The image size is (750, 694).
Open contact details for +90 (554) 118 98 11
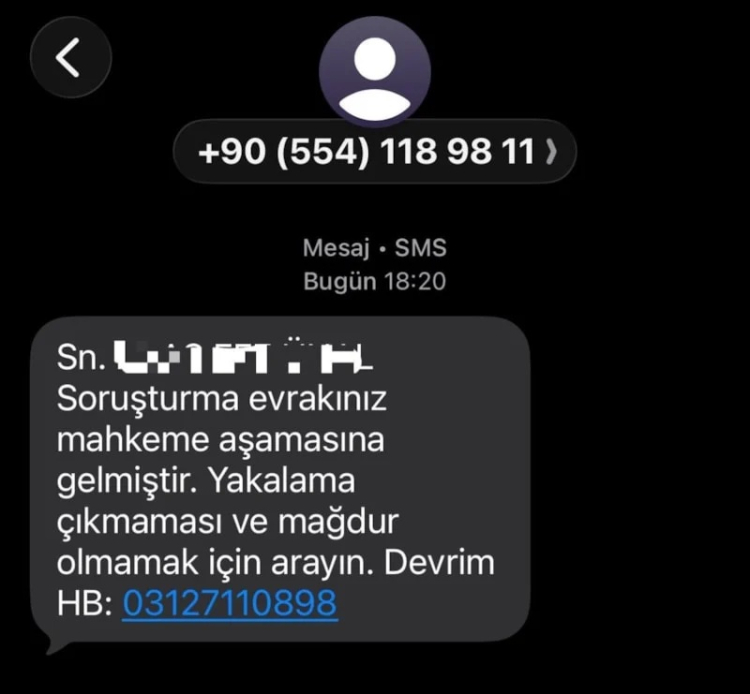[x=375, y=152]
